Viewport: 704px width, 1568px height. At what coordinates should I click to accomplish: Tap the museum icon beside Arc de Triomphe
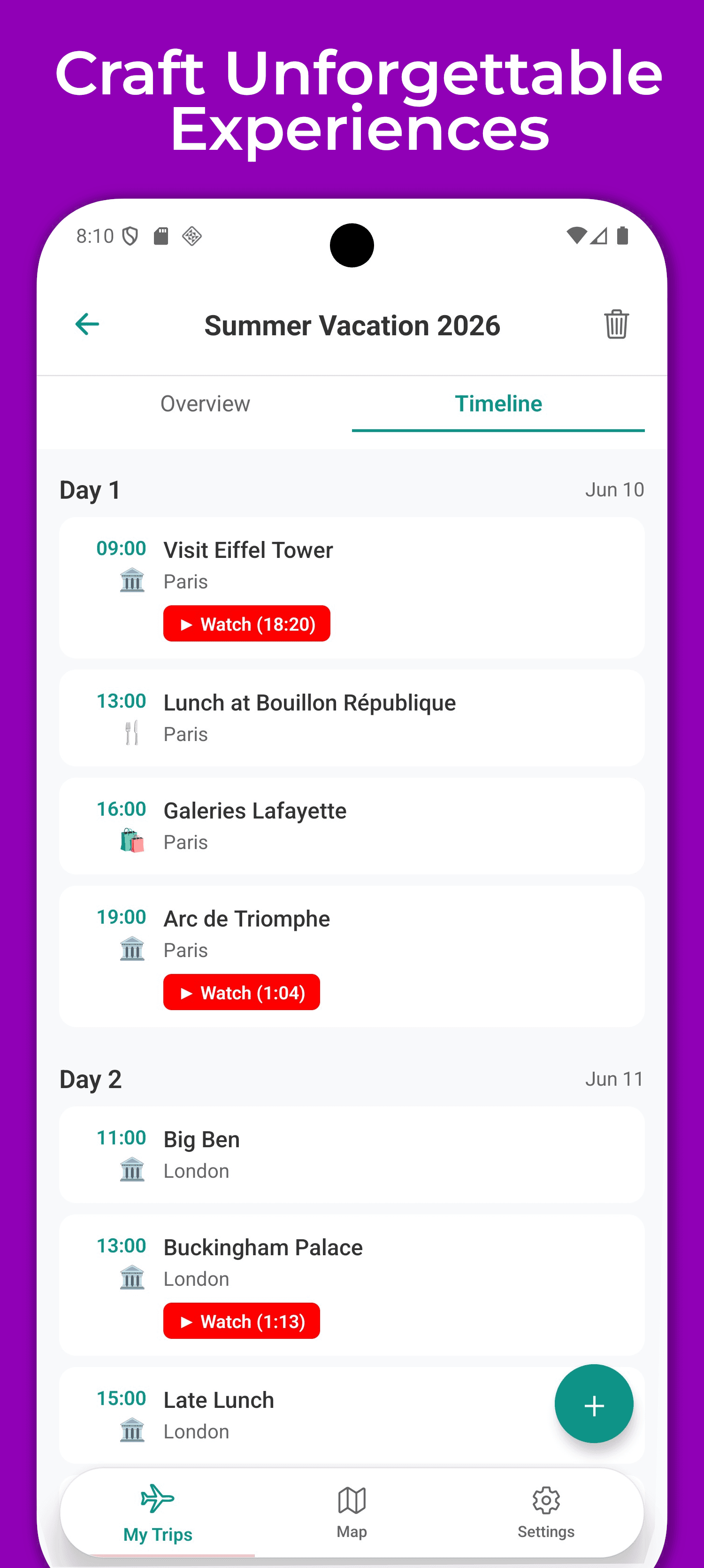(131, 949)
